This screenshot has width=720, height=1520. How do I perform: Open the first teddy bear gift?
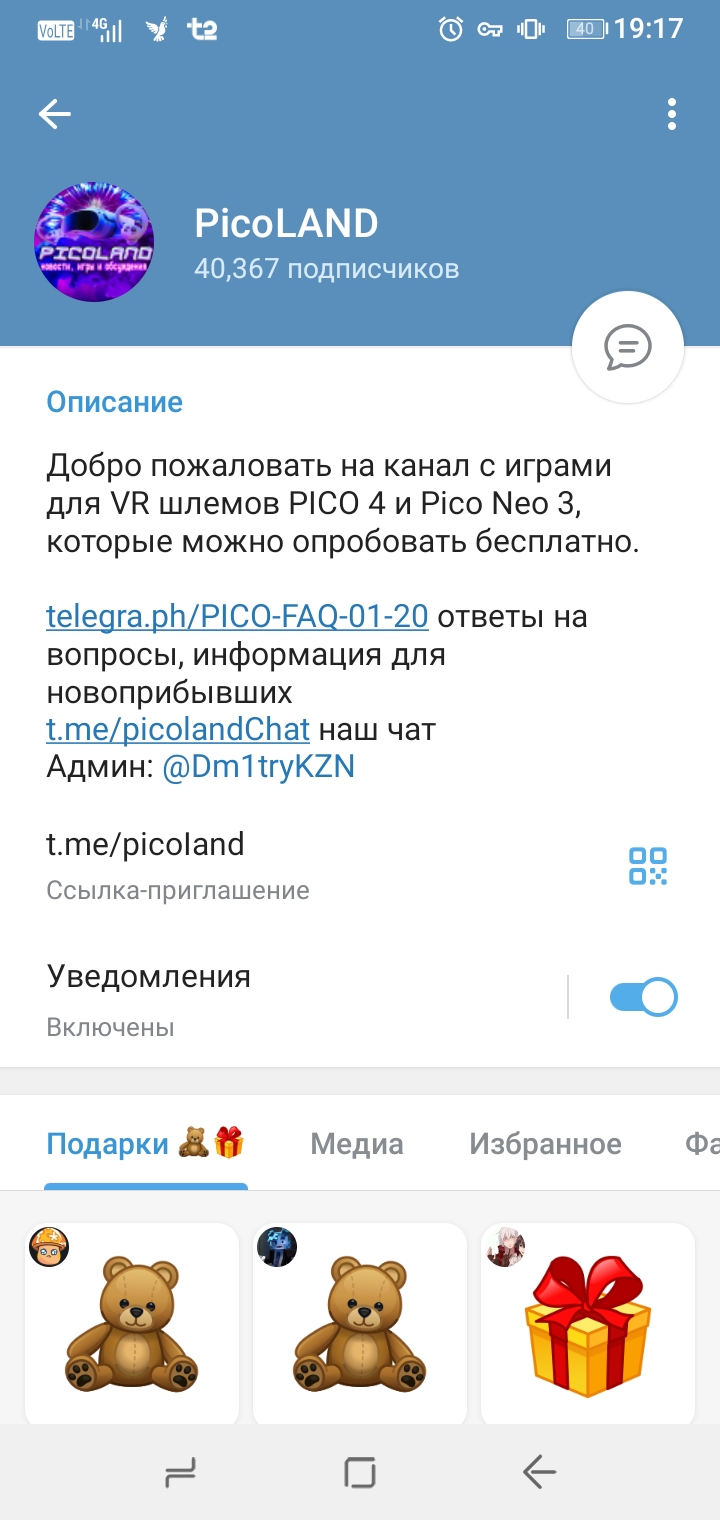[x=132, y=1324]
